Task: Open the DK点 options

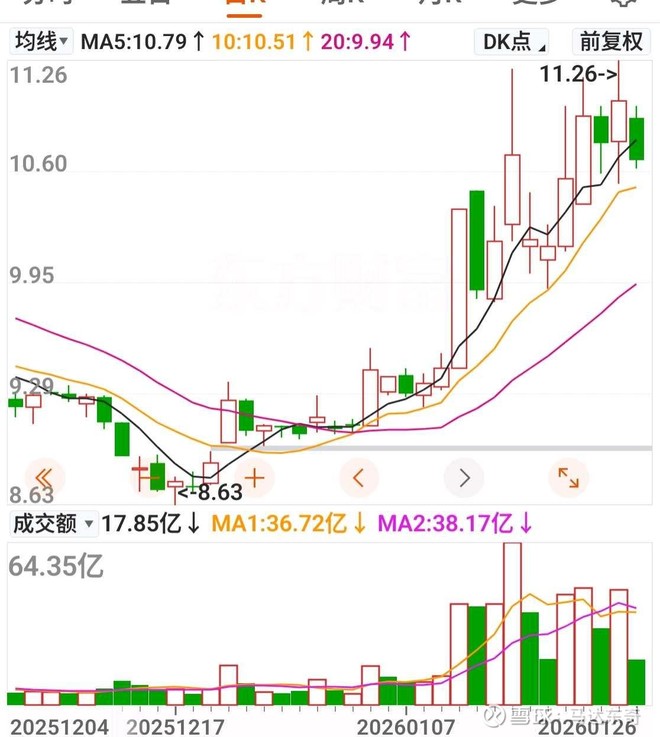Action: pos(514,41)
